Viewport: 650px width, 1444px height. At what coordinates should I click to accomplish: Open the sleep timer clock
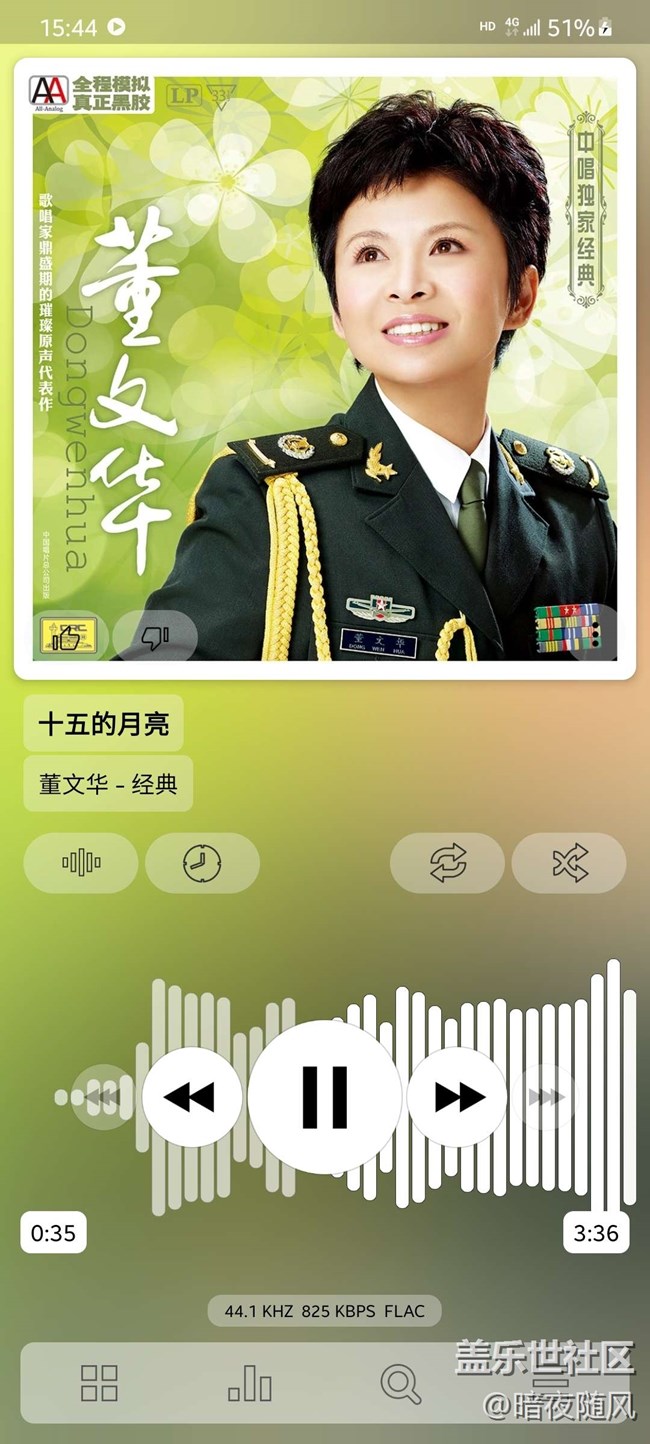(202, 862)
